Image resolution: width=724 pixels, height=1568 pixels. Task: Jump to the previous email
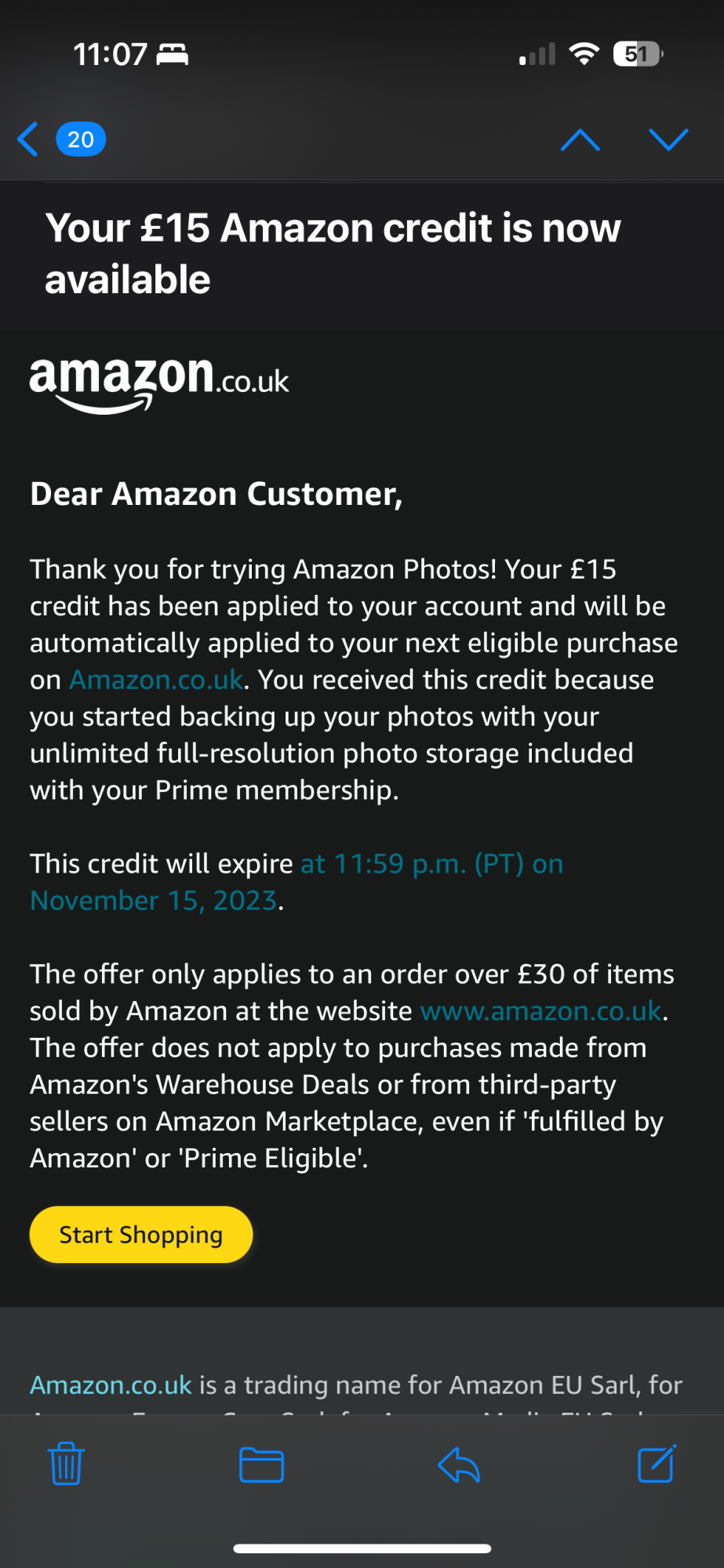pyautogui.click(x=580, y=140)
